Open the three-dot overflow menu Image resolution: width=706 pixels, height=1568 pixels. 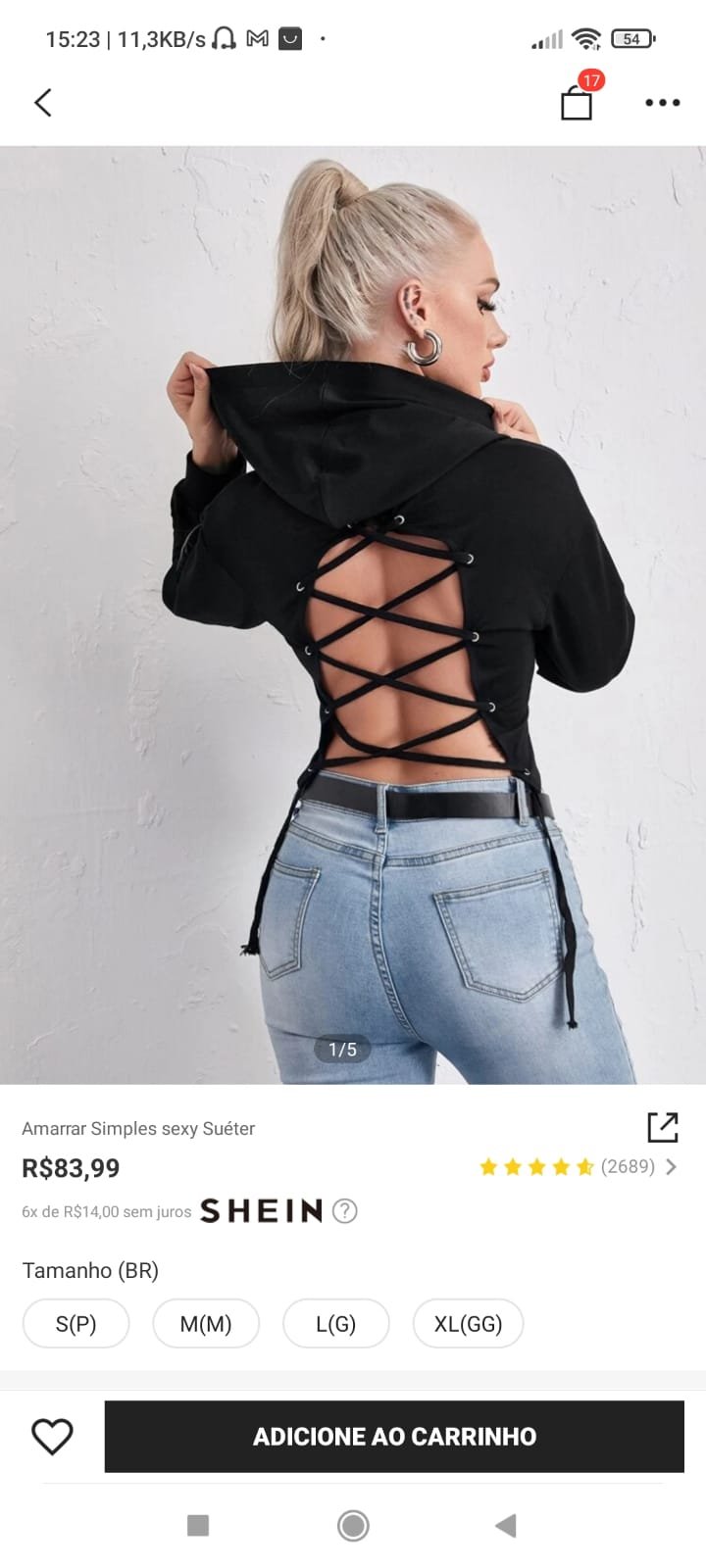click(x=662, y=102)
